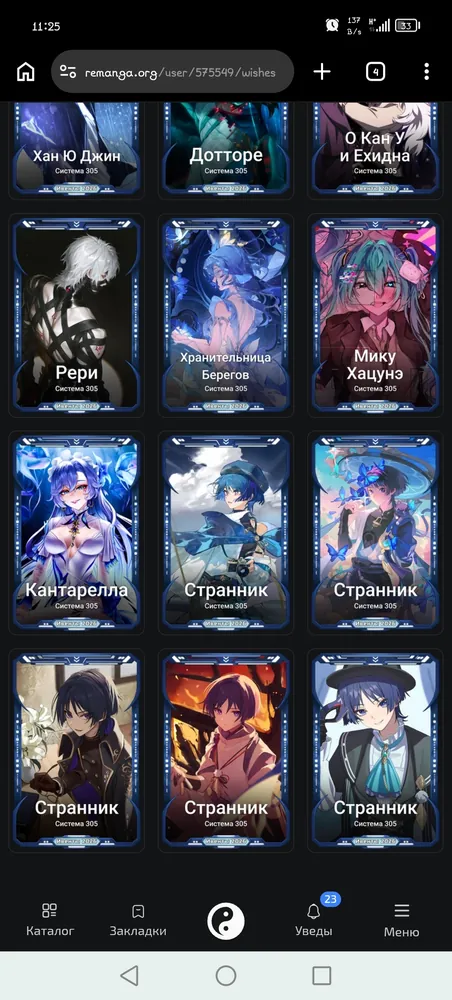
Task: Open the Дотторе card
Action: pyautogui.click(x=226, y=150)
